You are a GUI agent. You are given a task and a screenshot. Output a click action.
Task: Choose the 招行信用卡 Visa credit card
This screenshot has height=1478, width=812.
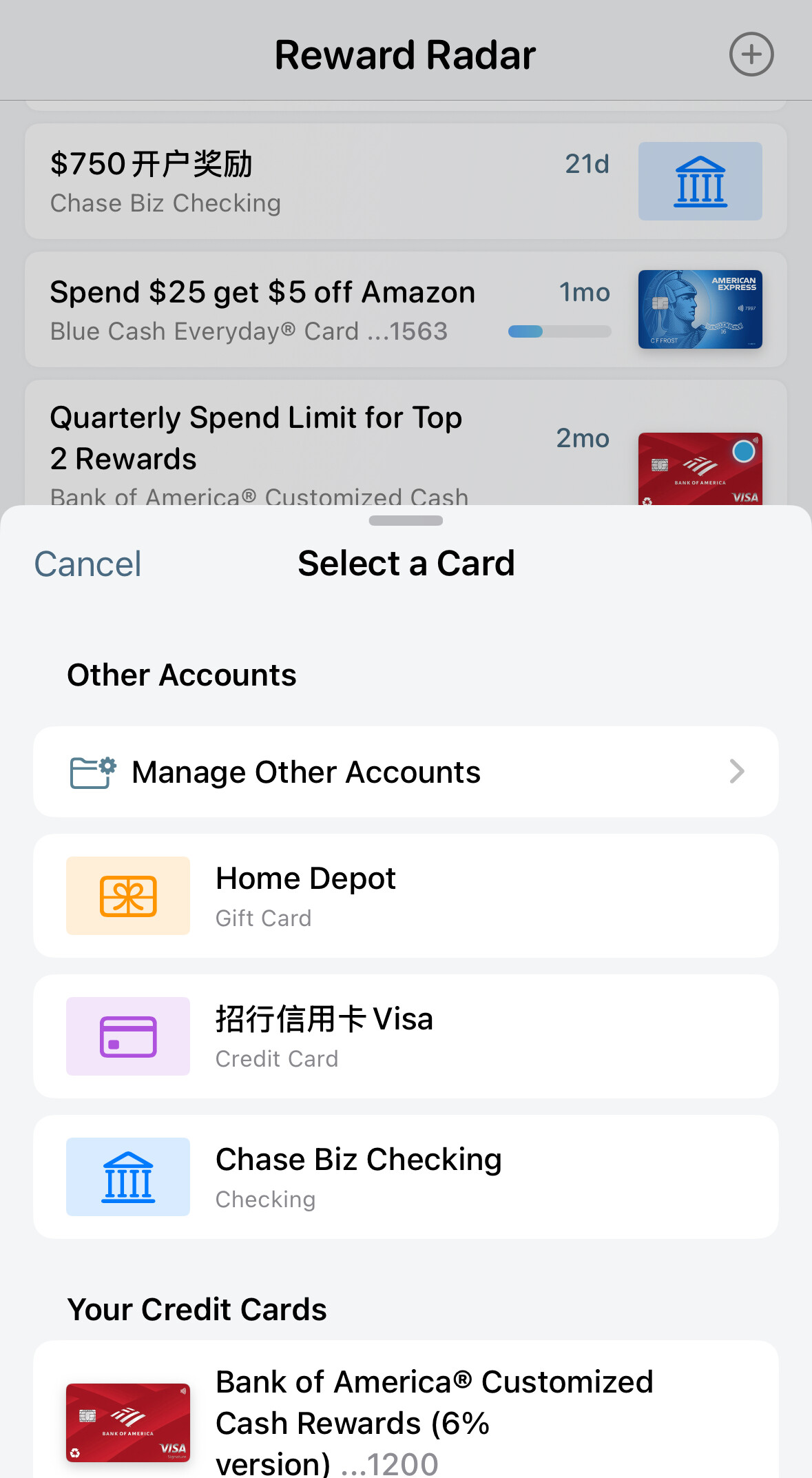(406, 1036)
